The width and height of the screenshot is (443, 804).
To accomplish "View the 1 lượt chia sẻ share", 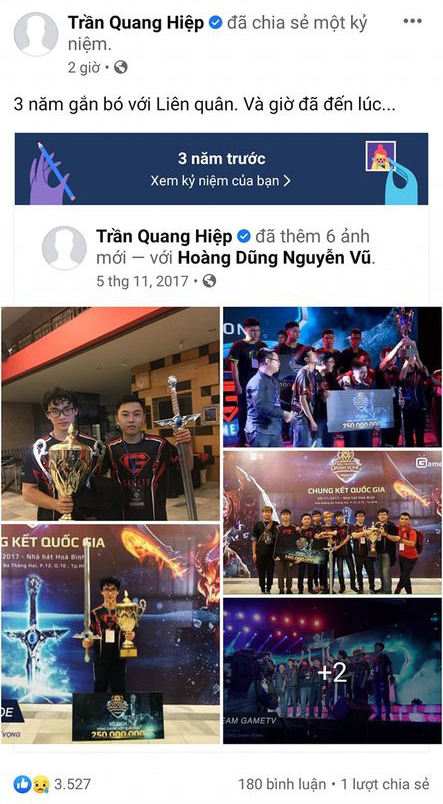I will click(x=384, y=784).
